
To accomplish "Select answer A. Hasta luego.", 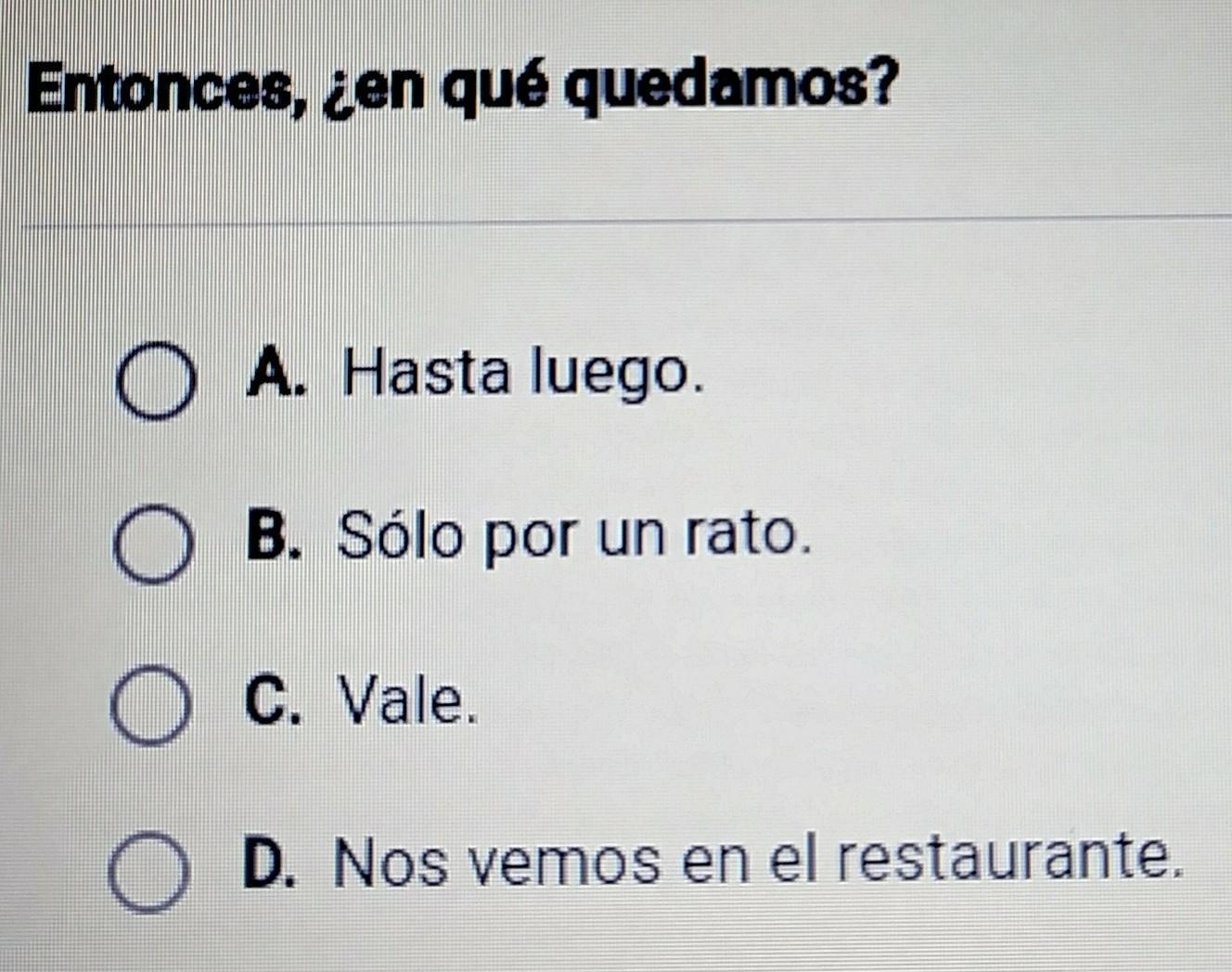I will [x=155, y=382].
